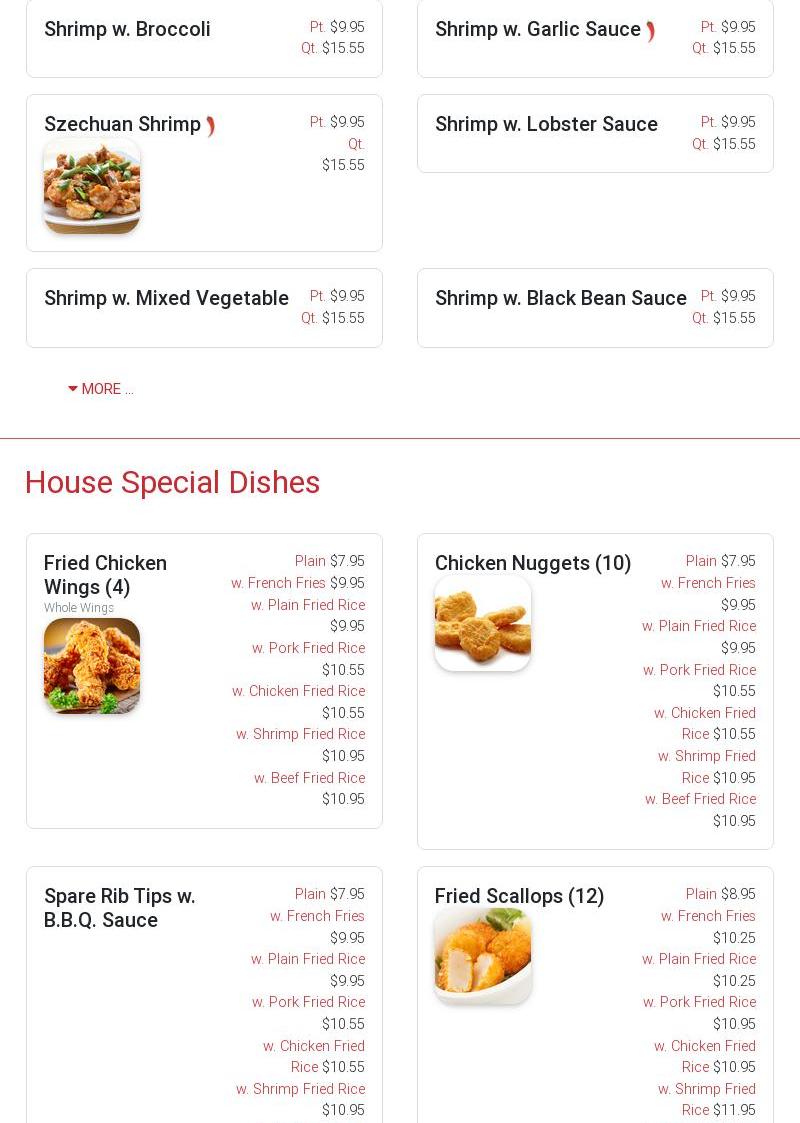Choose Shrimp w. Lobster Sauce
The image size is (800, 1123).
tap(546, 125)
